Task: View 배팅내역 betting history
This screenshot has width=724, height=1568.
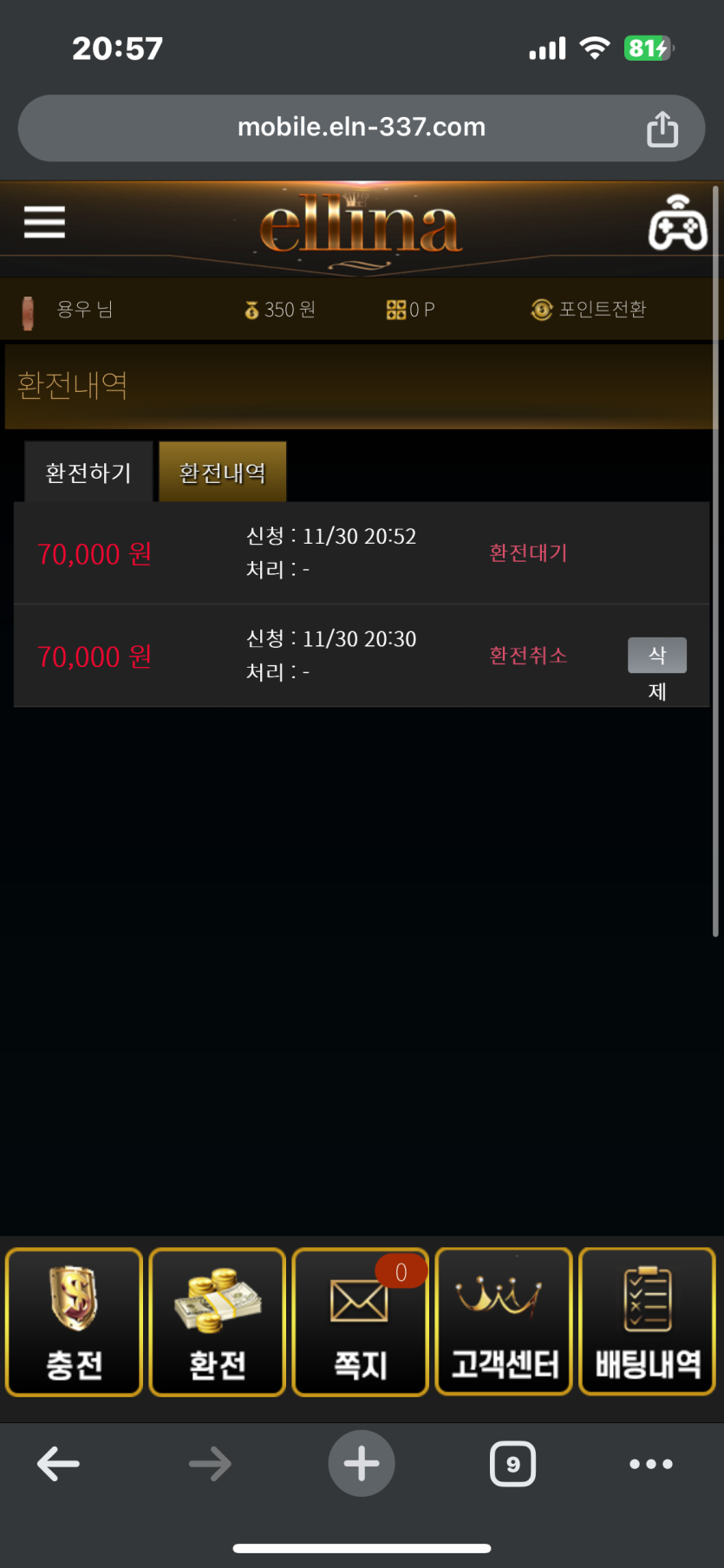Action: coord(647,1322)
